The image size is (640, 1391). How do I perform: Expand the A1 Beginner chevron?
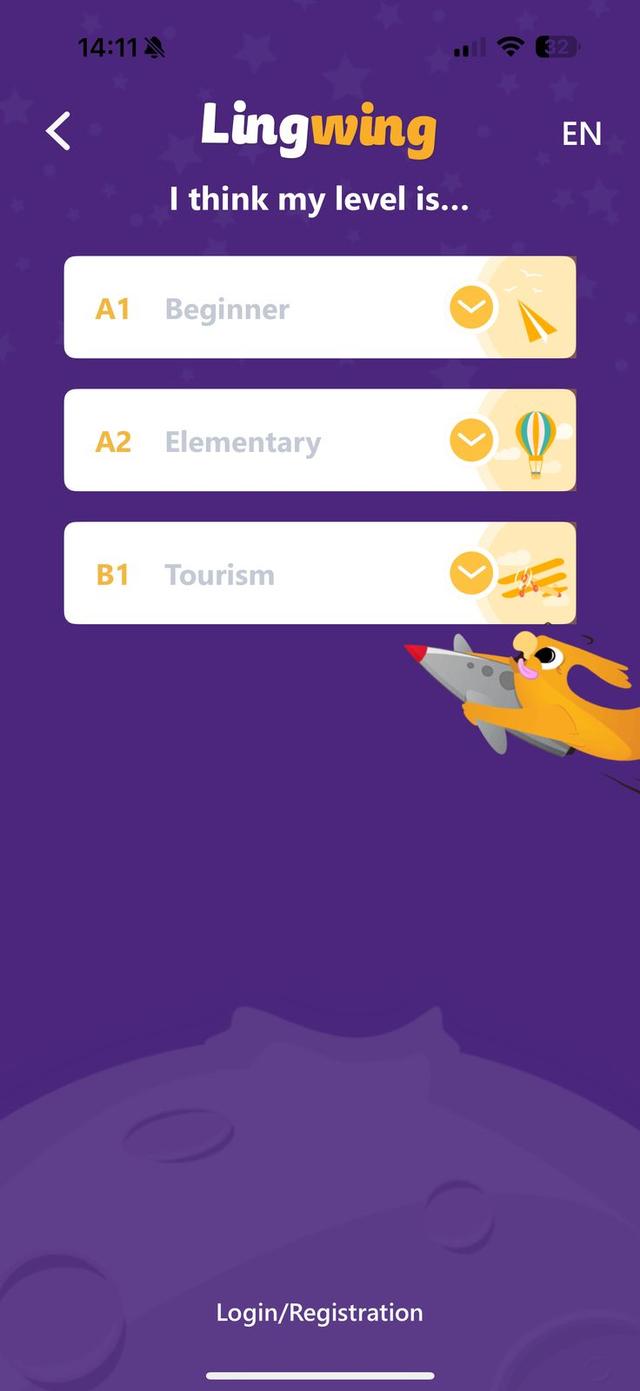(x=471, y=307)
